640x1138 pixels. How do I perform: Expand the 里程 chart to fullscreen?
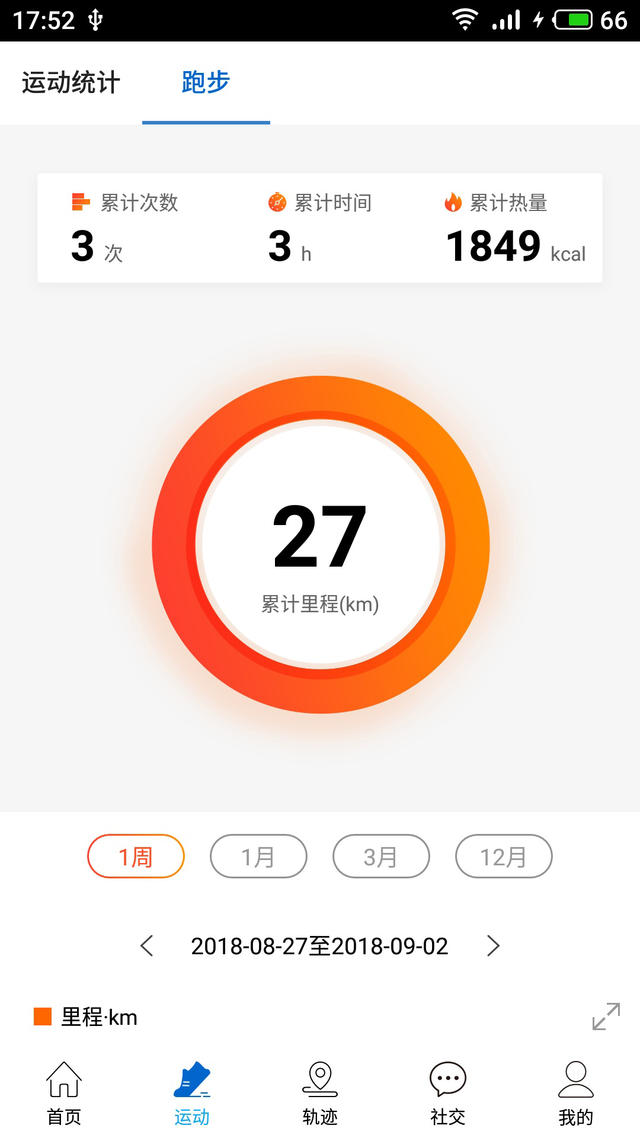click(x=606, y=1016)
